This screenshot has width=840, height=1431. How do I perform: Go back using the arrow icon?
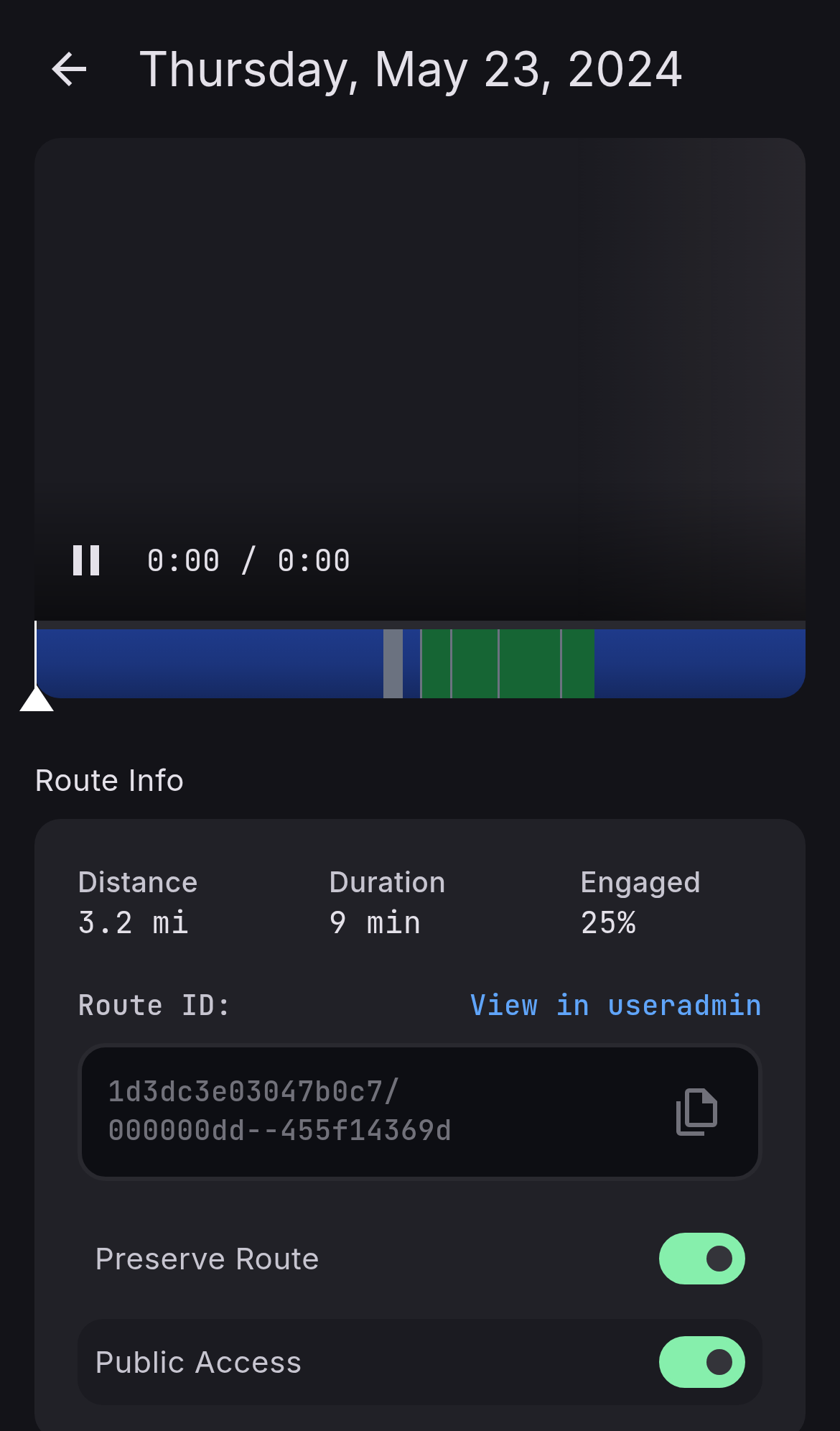tap(69, 70)
